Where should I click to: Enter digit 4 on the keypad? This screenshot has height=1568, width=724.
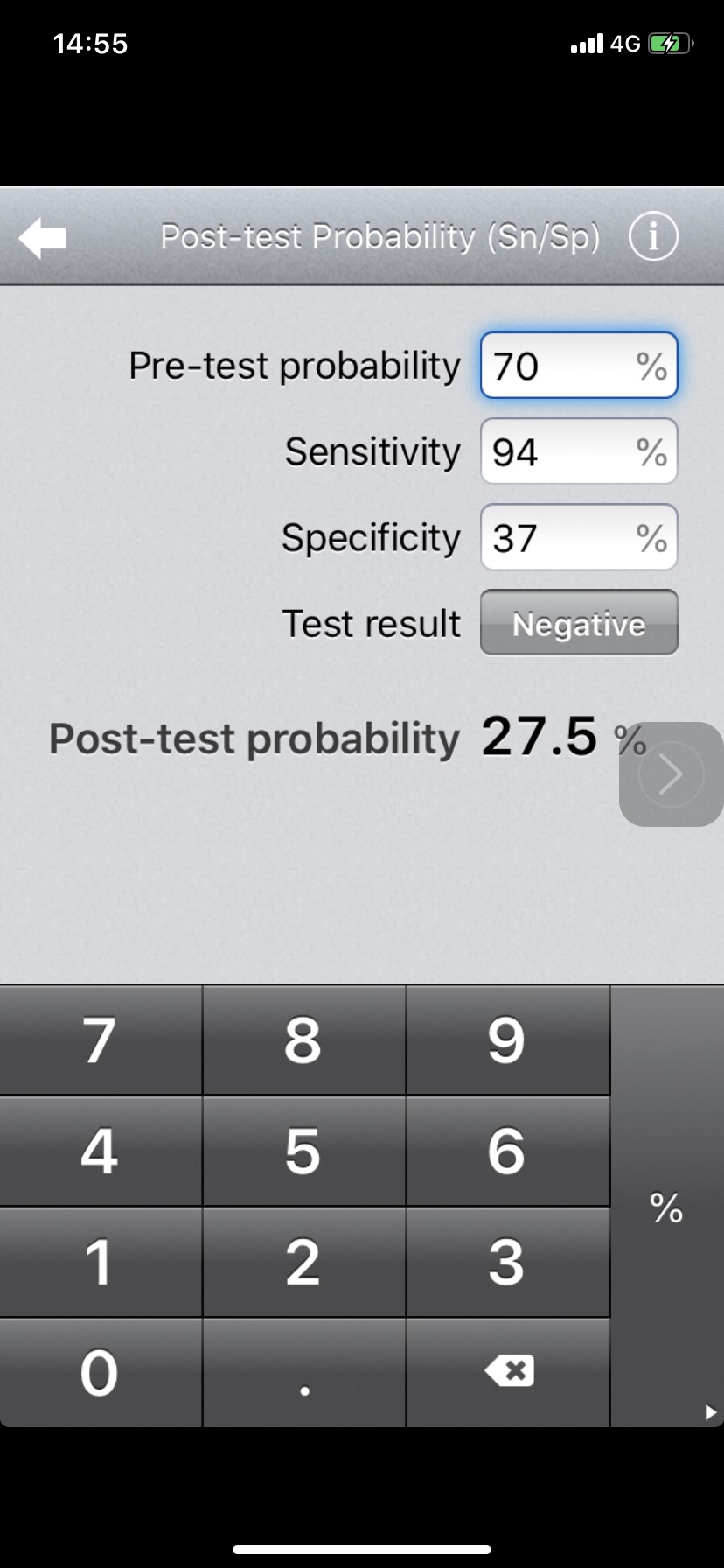101,1151
